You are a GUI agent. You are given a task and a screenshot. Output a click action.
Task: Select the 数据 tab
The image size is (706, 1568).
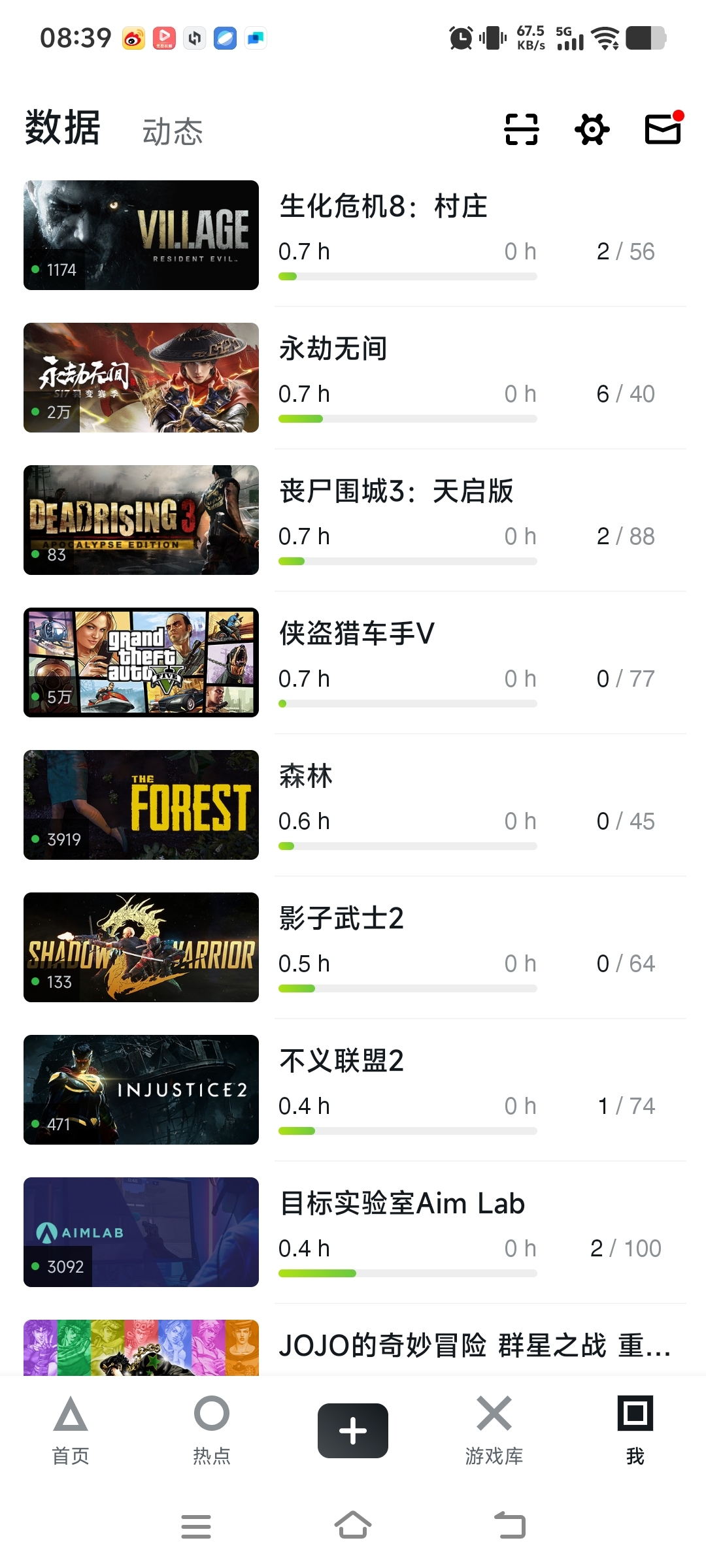click(x=63, y=127)
